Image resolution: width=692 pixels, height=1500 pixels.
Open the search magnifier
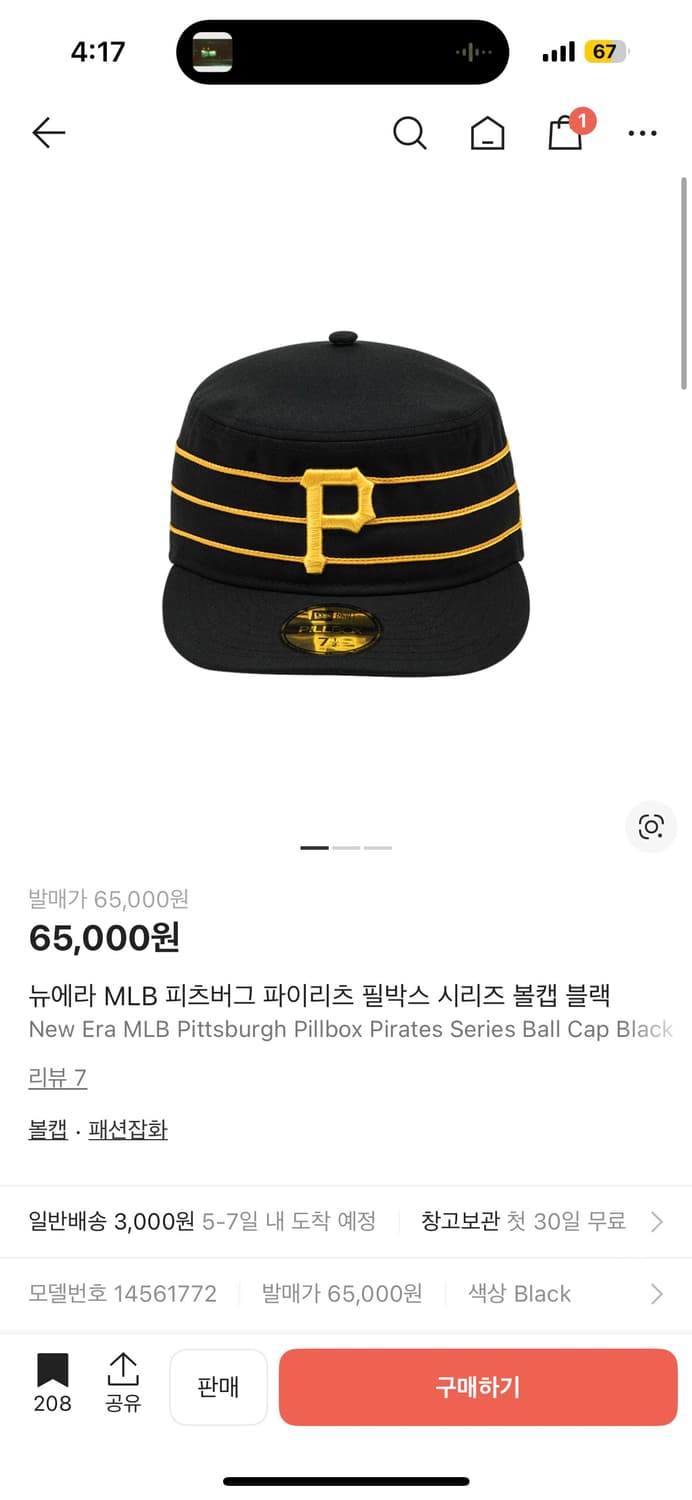[409, 132]
